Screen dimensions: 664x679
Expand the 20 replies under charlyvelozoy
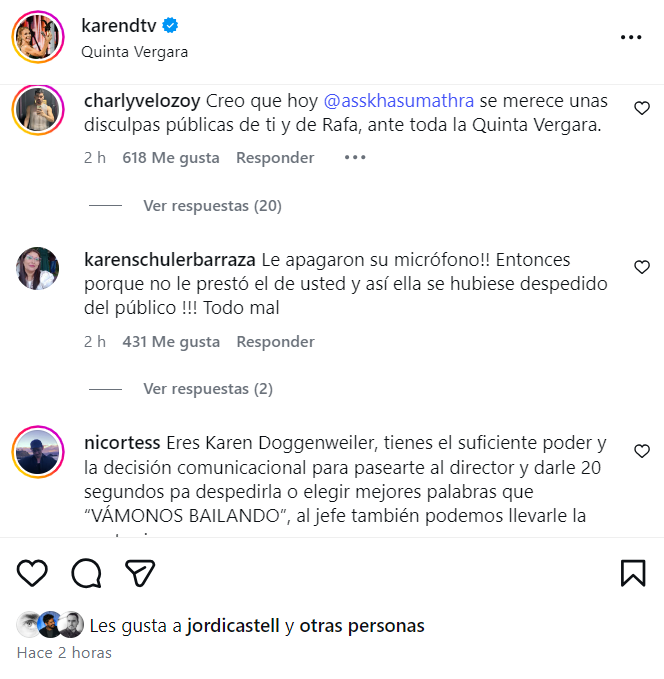point(212,206)
